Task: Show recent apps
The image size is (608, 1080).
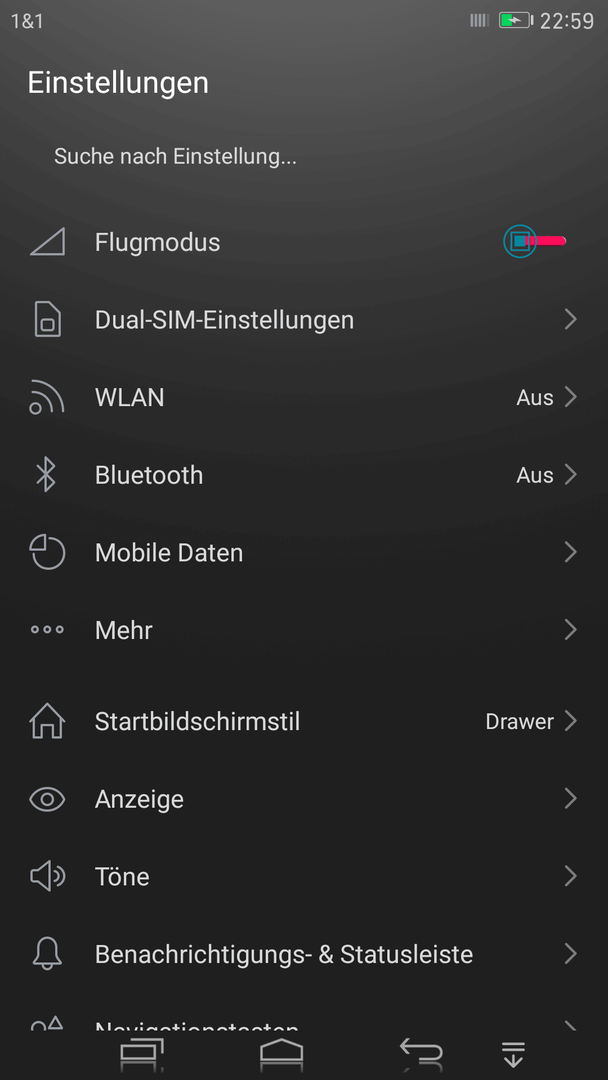Action: pyautogui.click(x=142, y=1055)
